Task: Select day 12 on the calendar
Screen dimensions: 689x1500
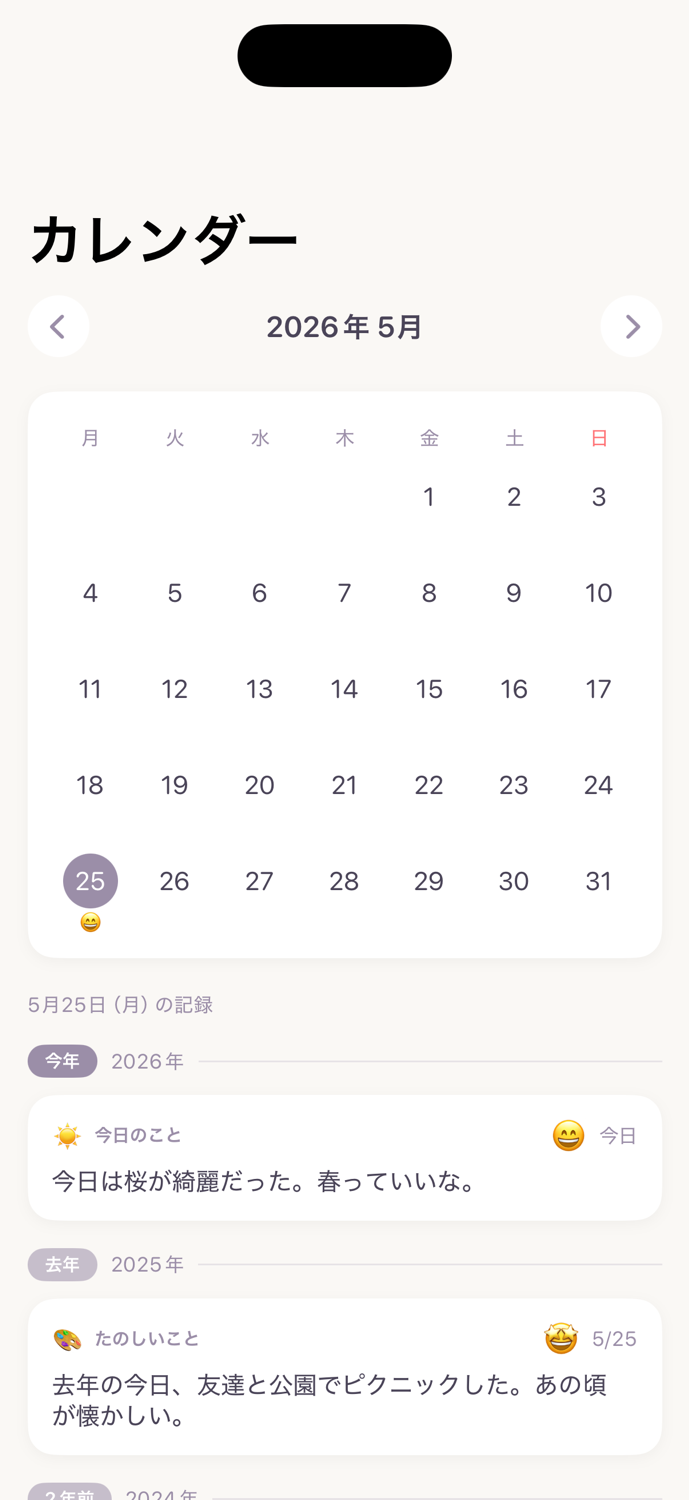Action: click(x=175, y=689)
